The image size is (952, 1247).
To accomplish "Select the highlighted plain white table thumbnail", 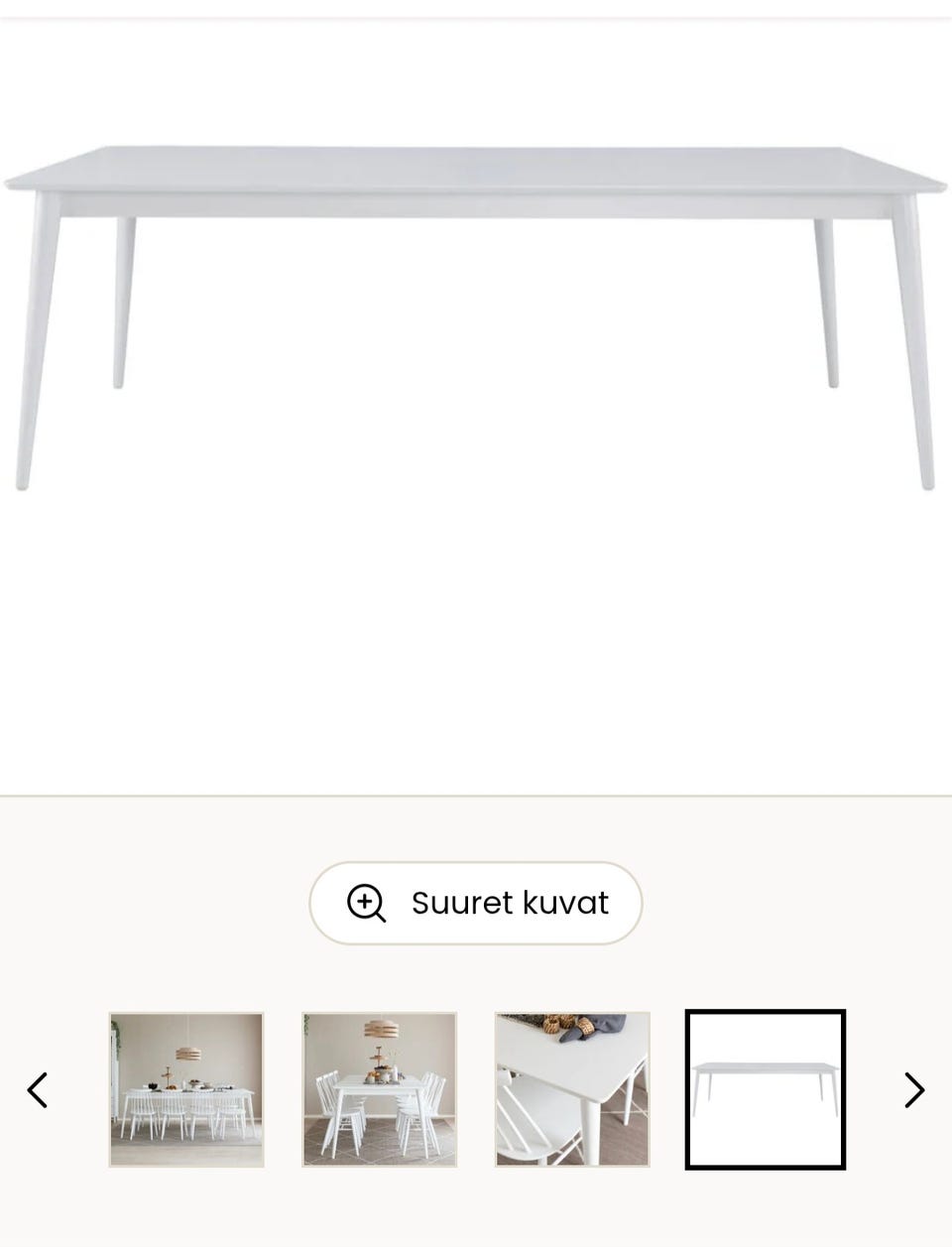I will [765, 1089].
